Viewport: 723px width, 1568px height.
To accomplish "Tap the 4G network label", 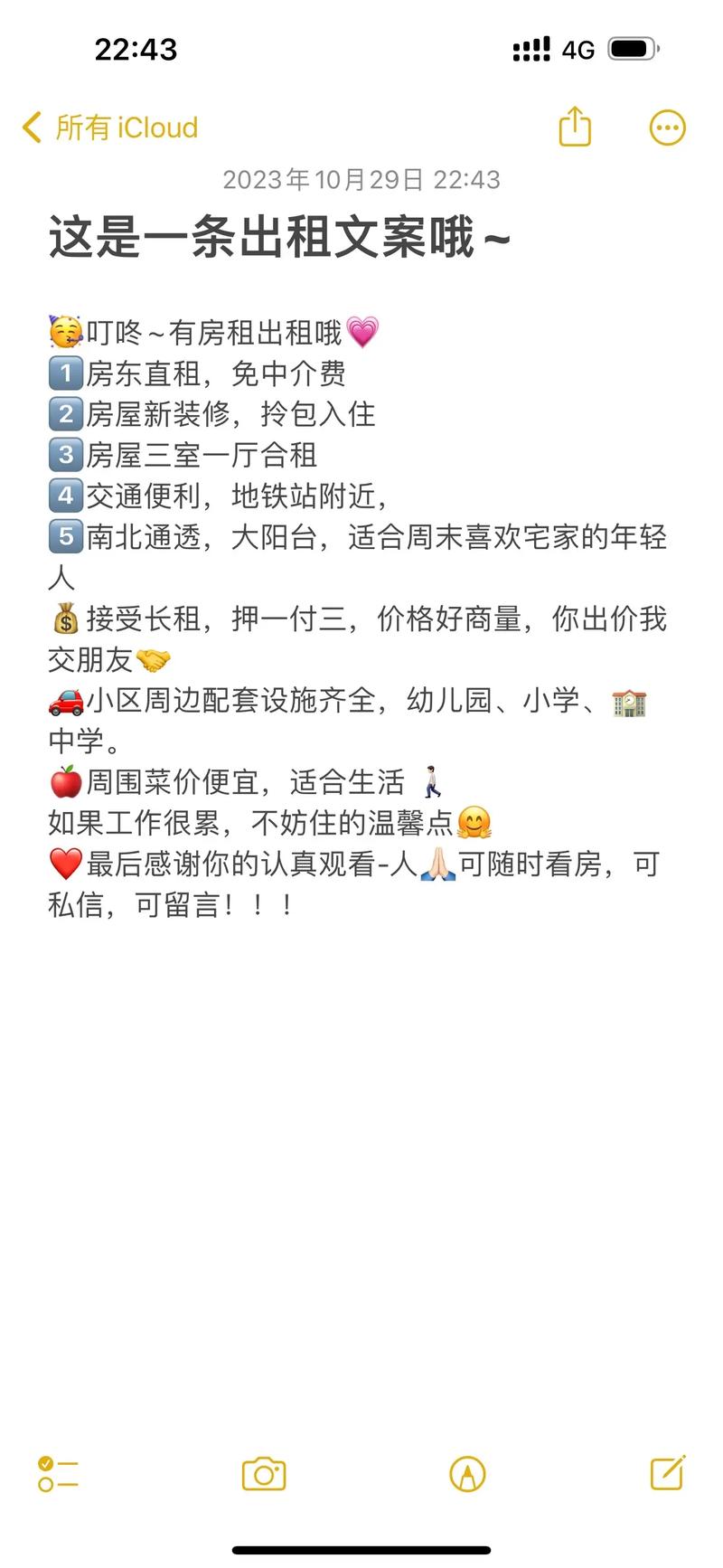I will pos(578,50).
